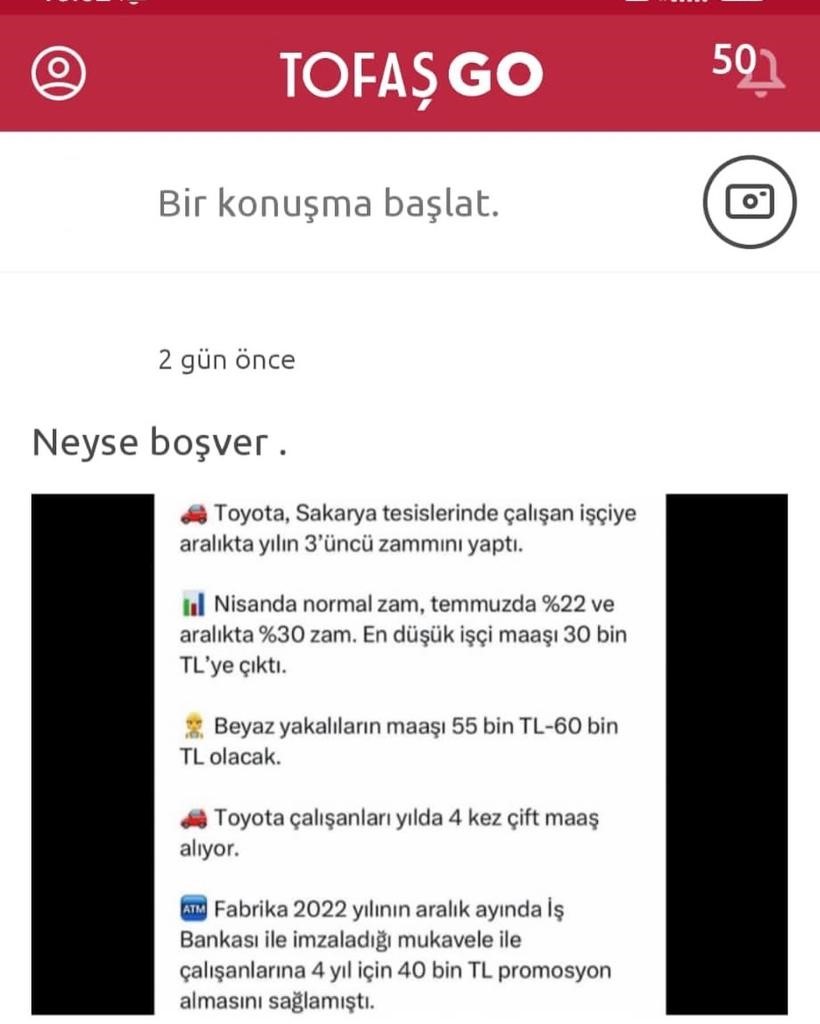Tap the Bir konuşma başlat input field

point(332,201)
